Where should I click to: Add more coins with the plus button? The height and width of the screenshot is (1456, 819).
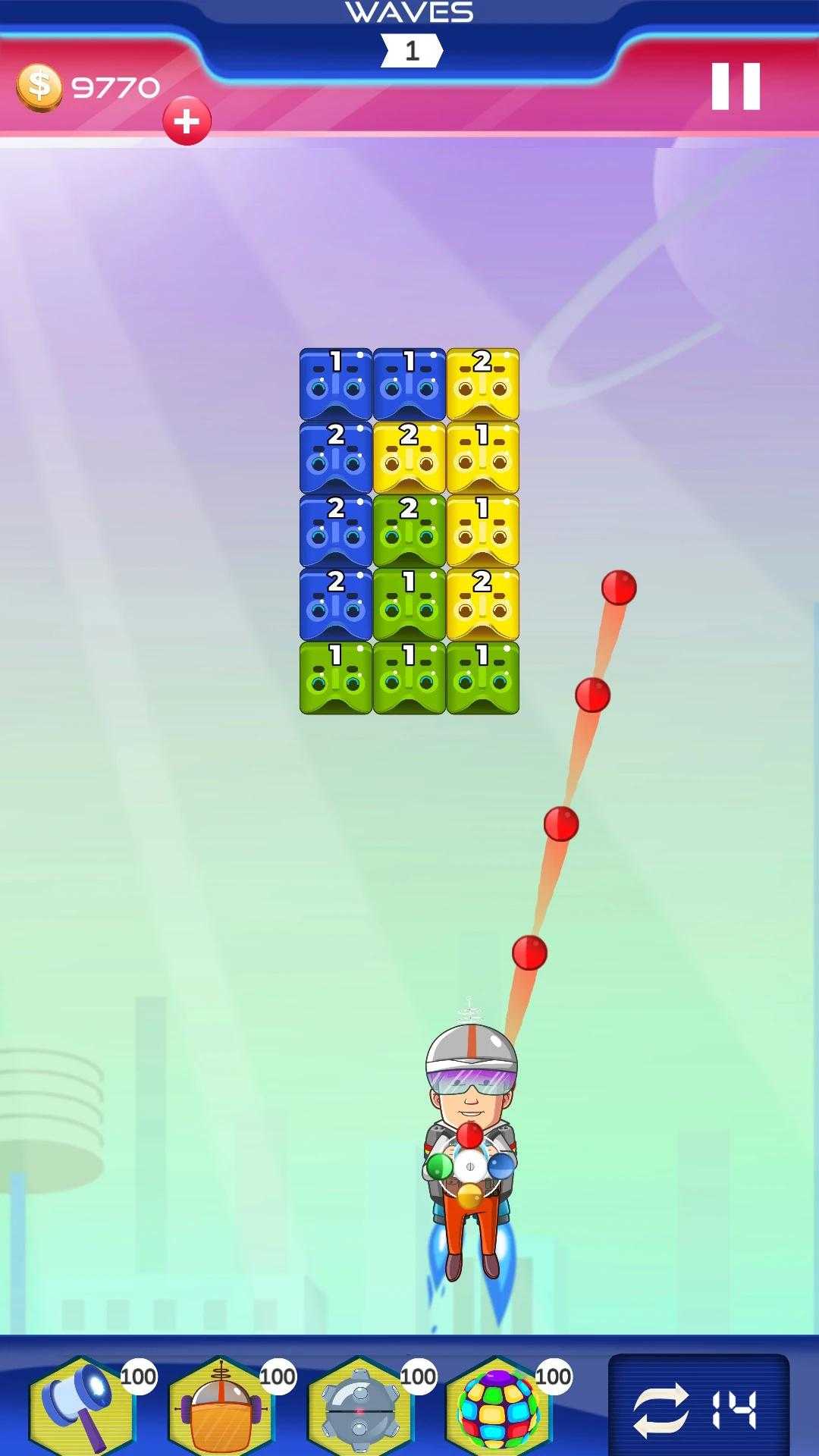(187, 121)
